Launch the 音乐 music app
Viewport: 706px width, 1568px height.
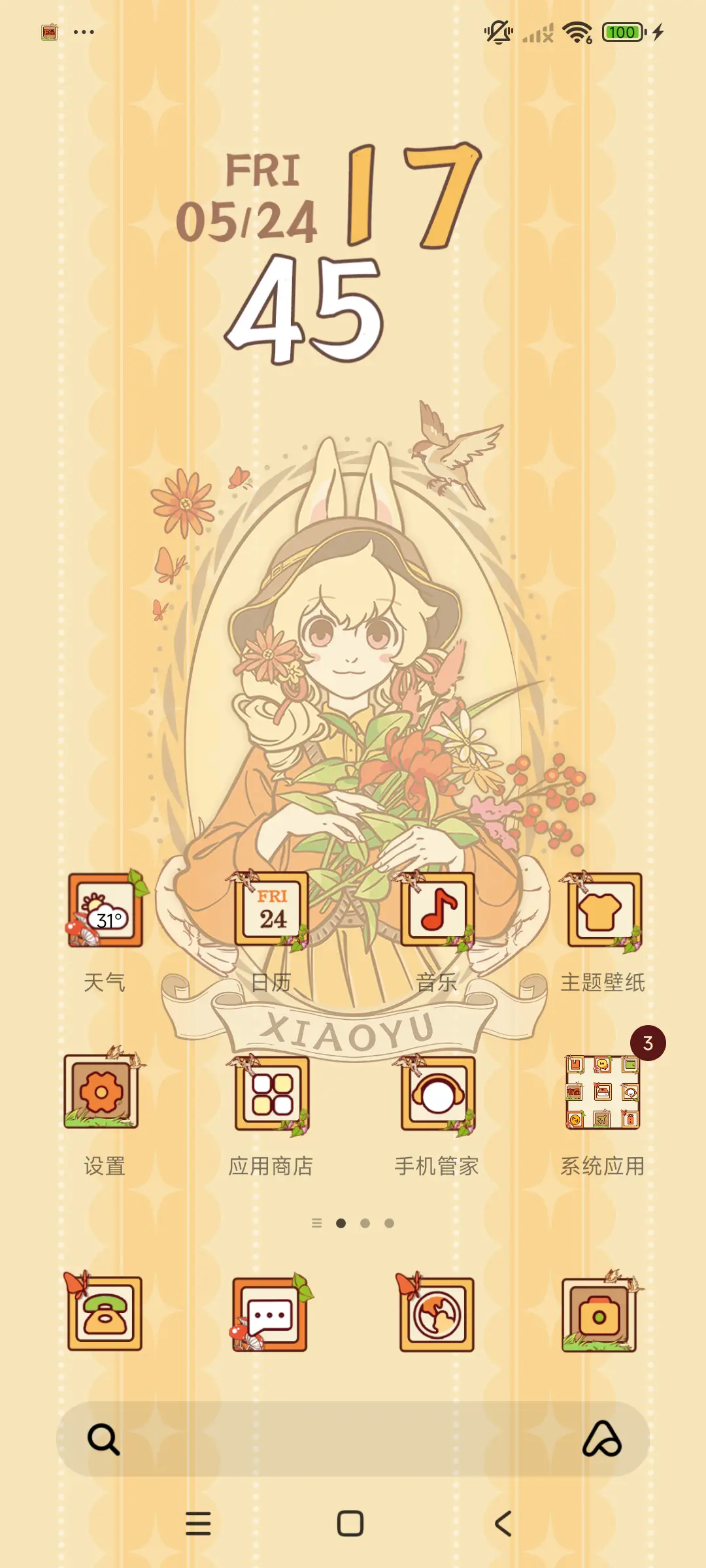pos(437,910)
